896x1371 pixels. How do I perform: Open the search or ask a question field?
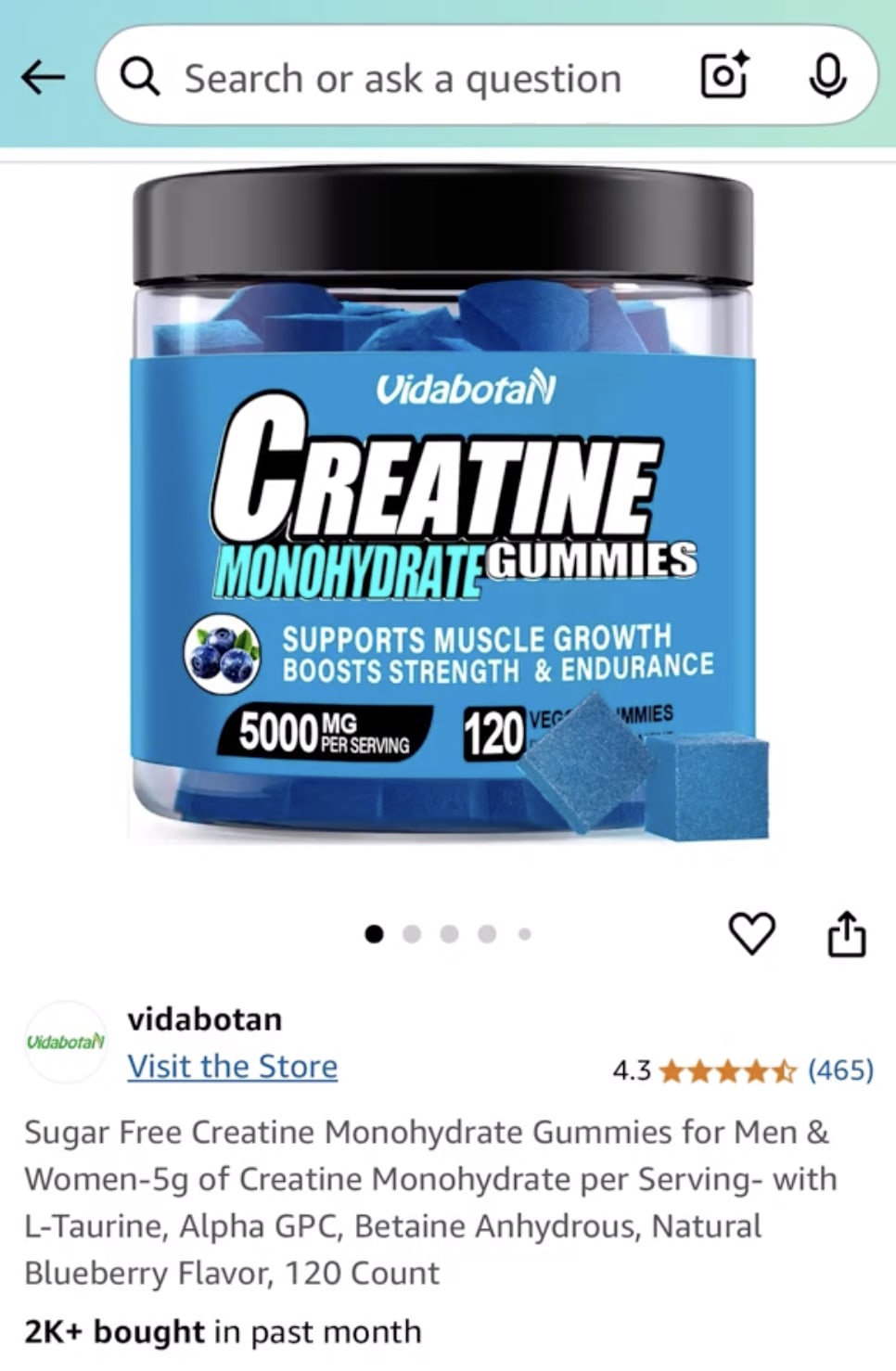point(402,79)
